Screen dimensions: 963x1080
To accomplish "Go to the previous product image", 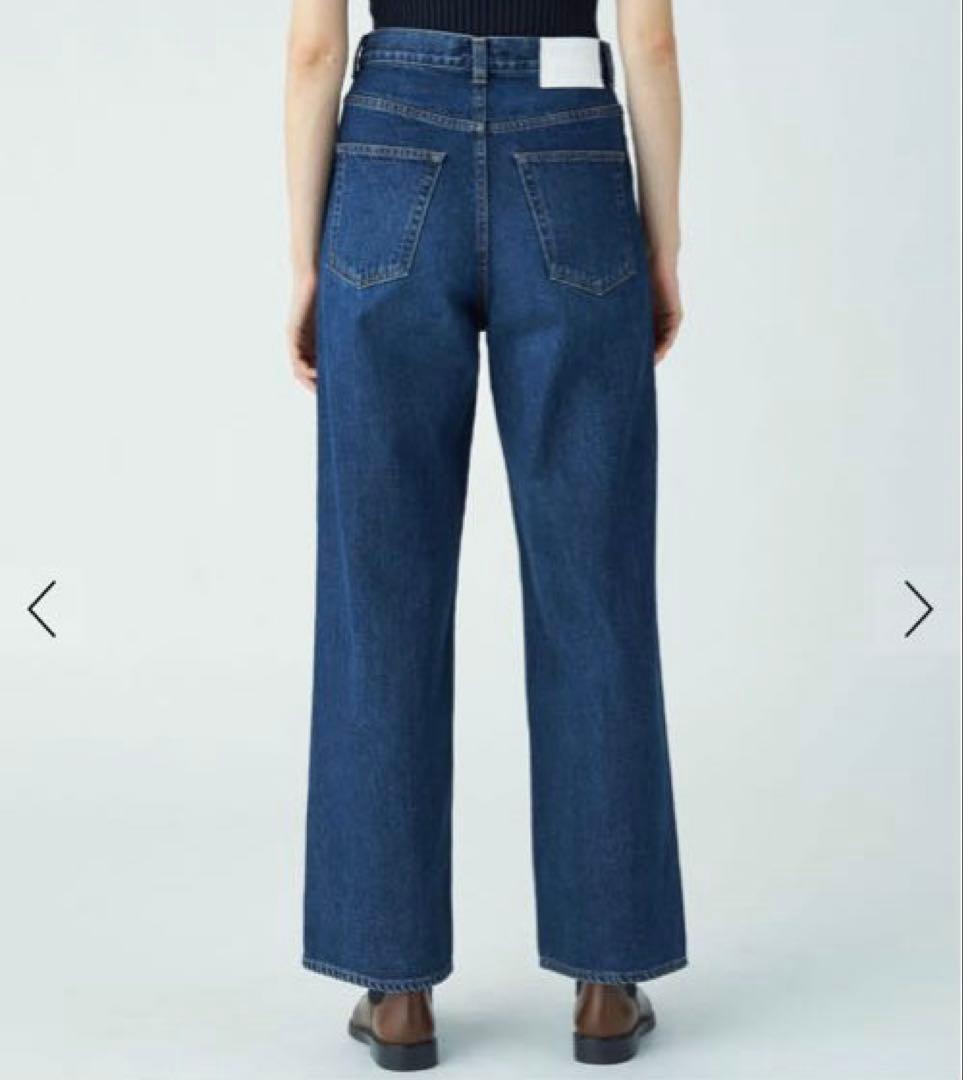I will pos(42,609).
